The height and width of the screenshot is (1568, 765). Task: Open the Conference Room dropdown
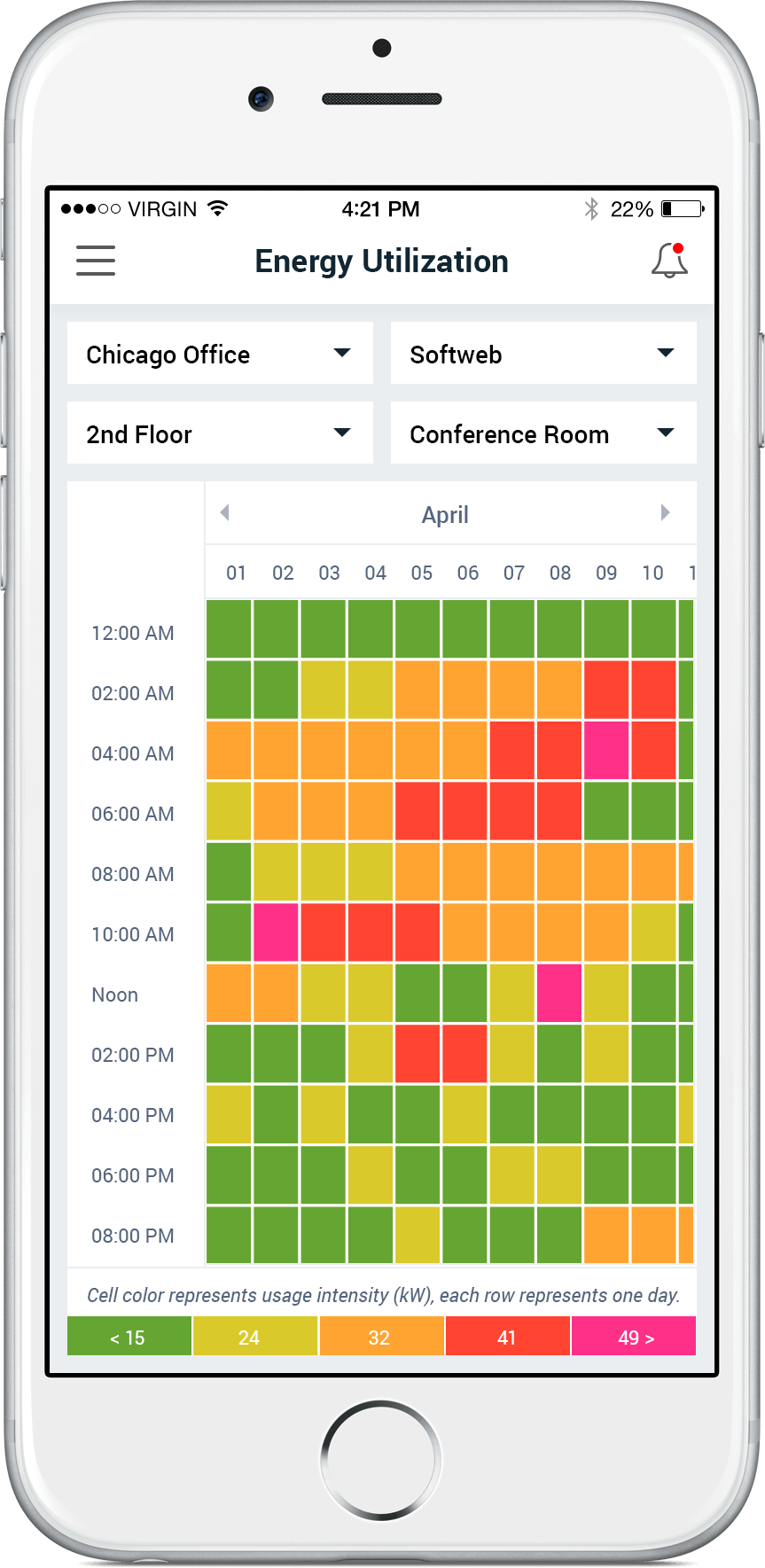[x=543, y=433]
